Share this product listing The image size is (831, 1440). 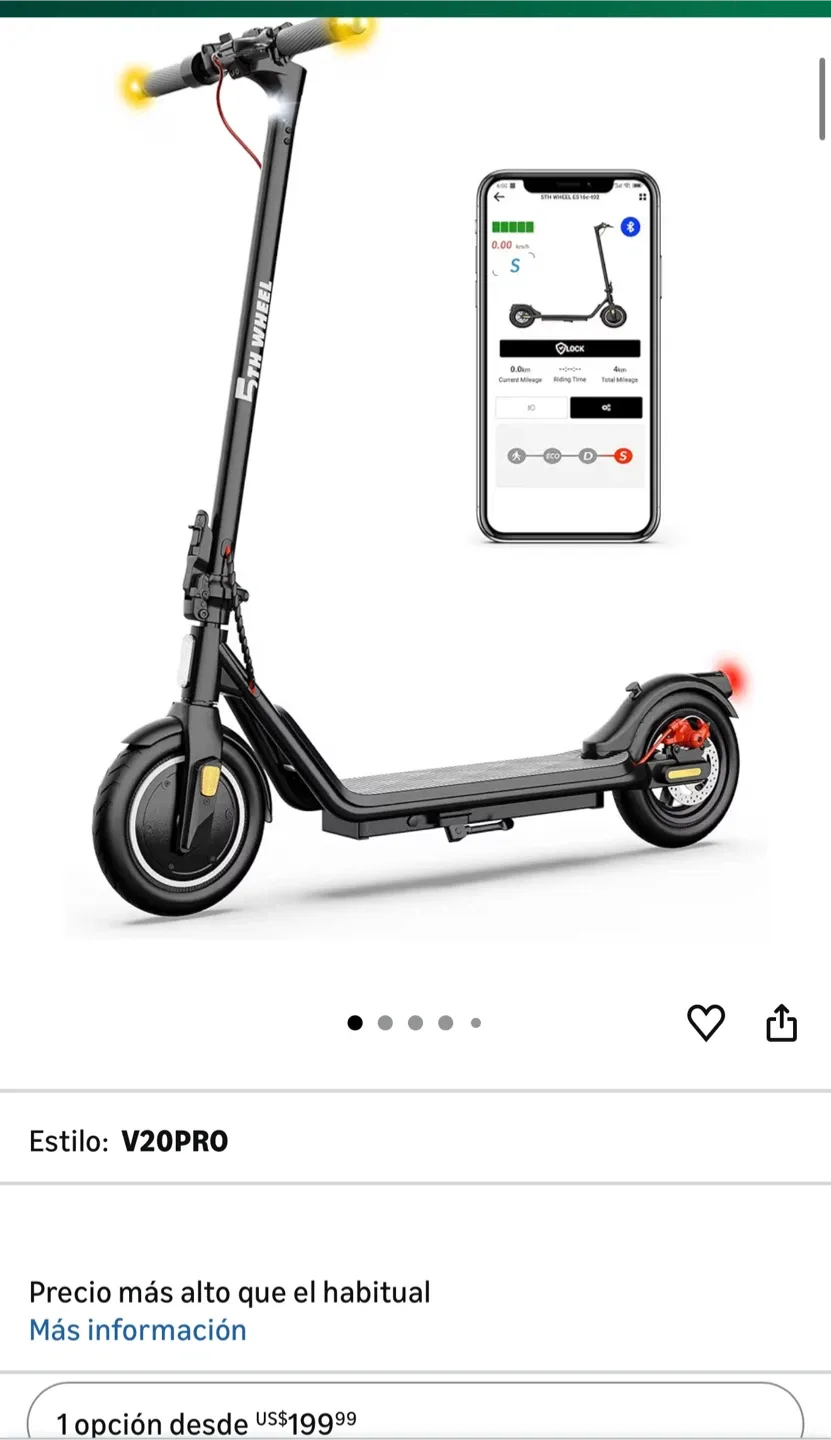[781, 1022]
